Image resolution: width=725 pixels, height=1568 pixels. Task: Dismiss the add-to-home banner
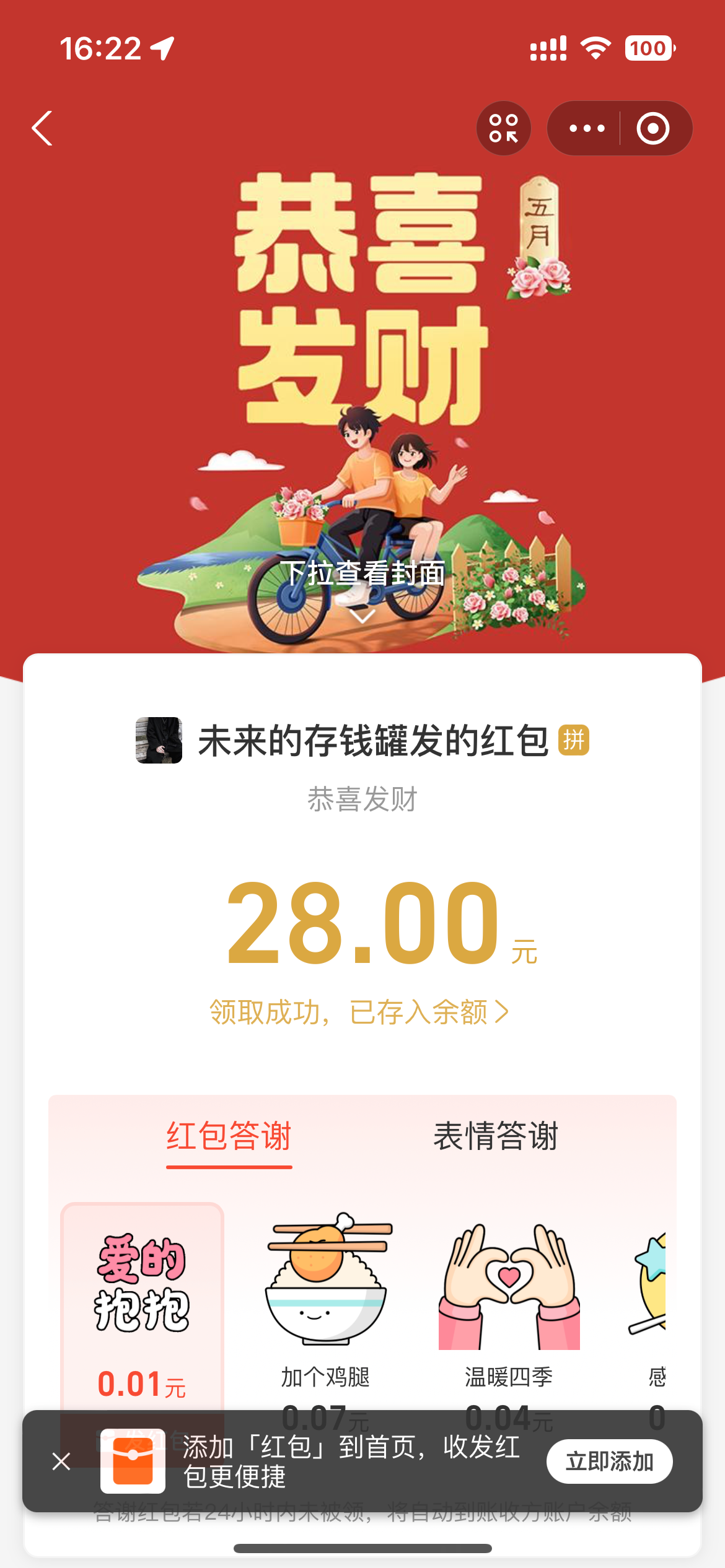61,1461
